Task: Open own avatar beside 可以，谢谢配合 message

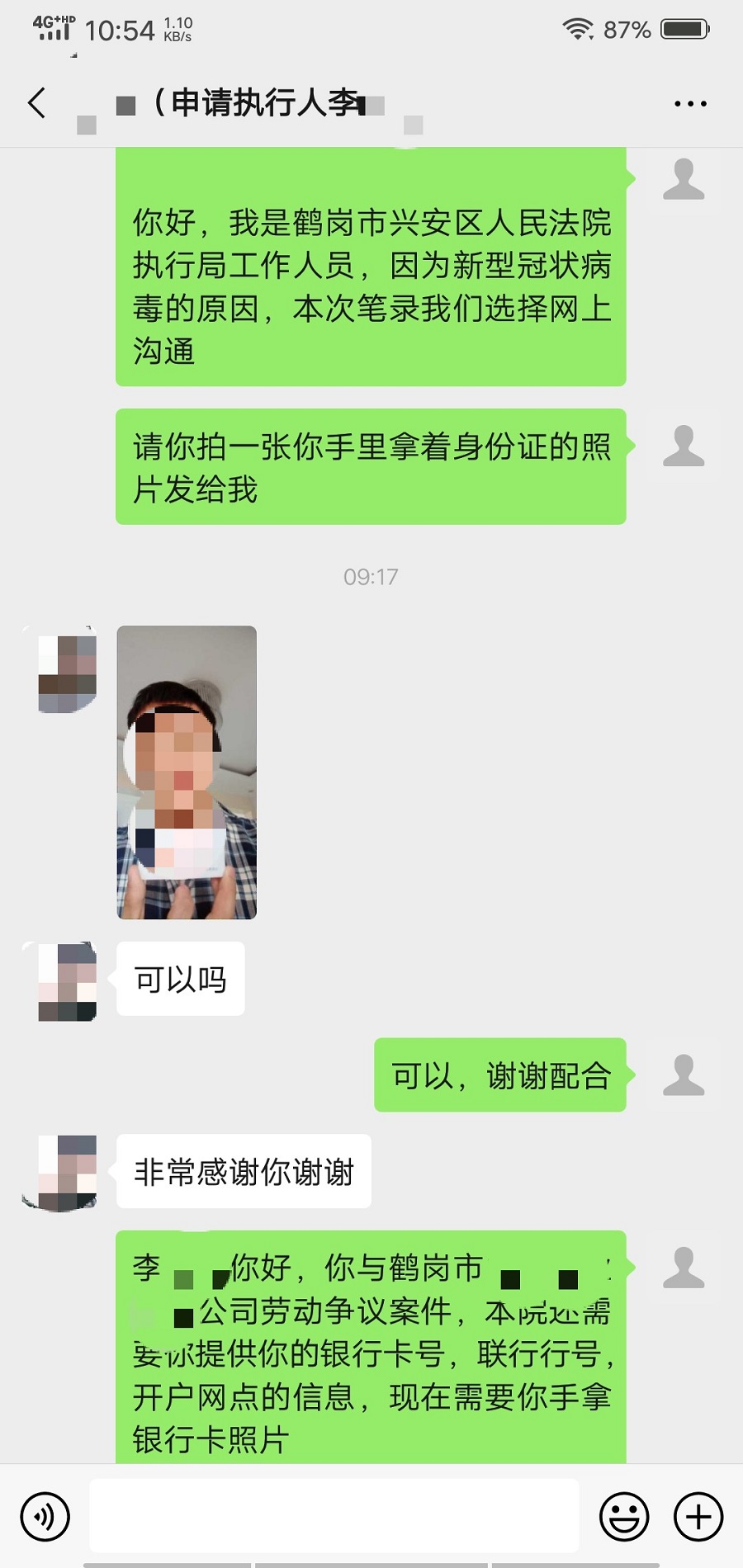Action: pyautogui.click(x=684, y=1075)
